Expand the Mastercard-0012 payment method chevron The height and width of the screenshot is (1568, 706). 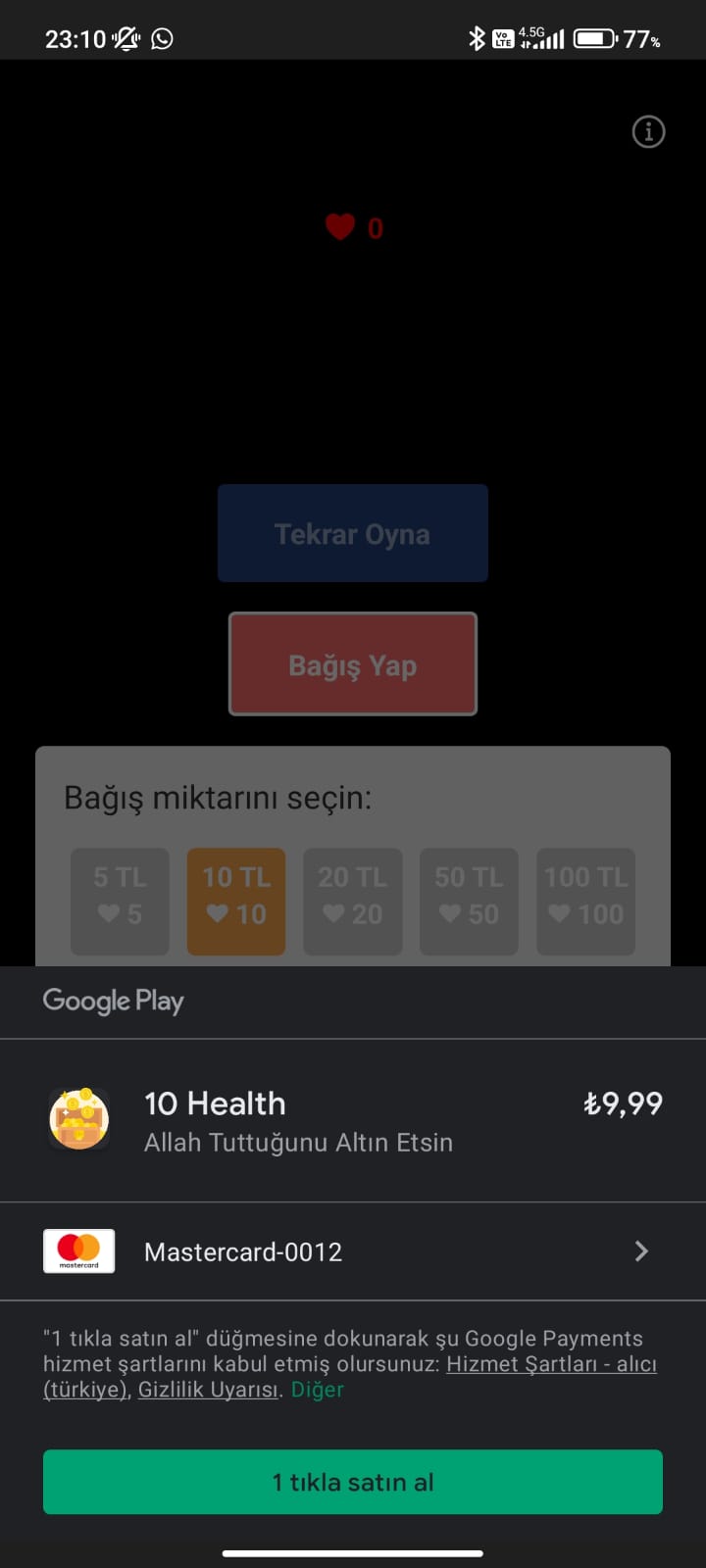641,1250
